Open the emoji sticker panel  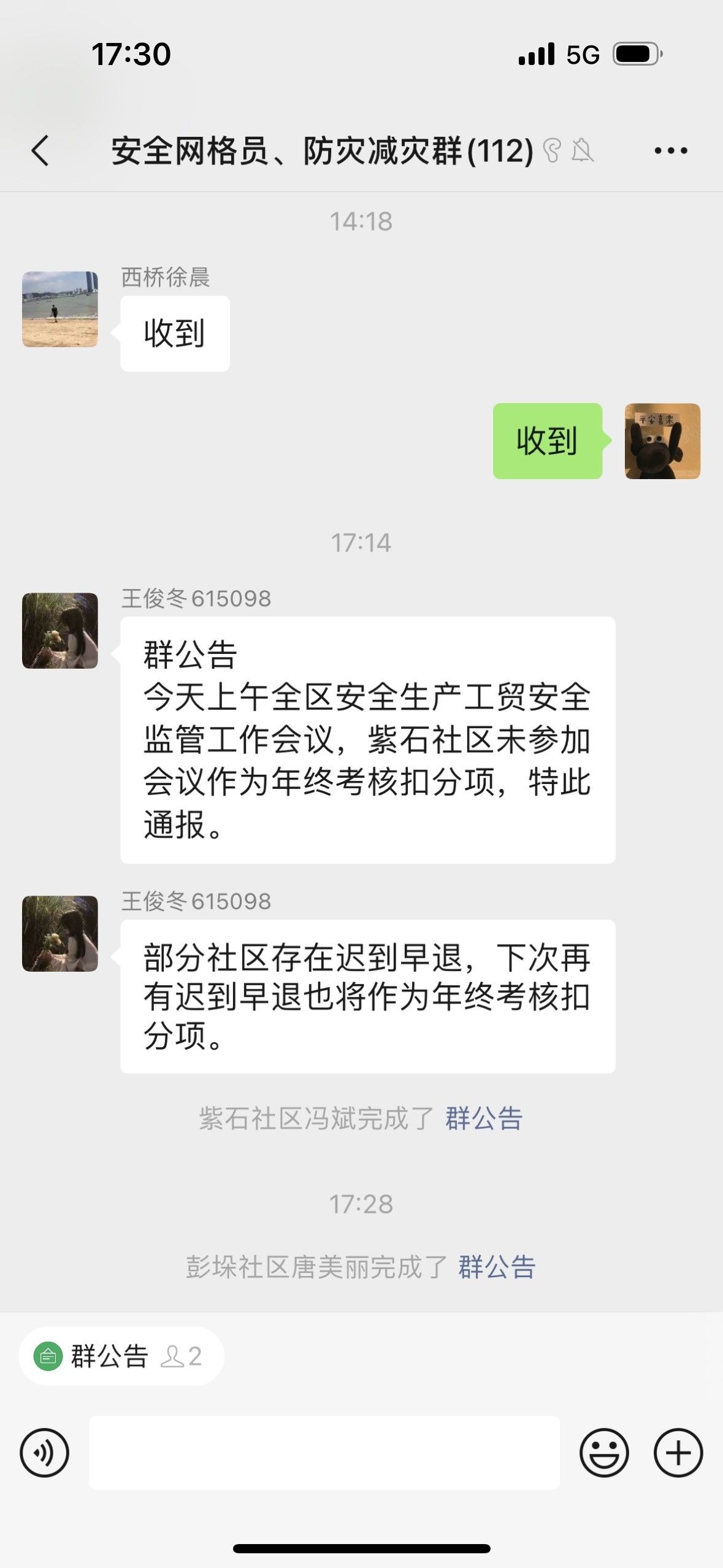click(x=604, y=1452)
